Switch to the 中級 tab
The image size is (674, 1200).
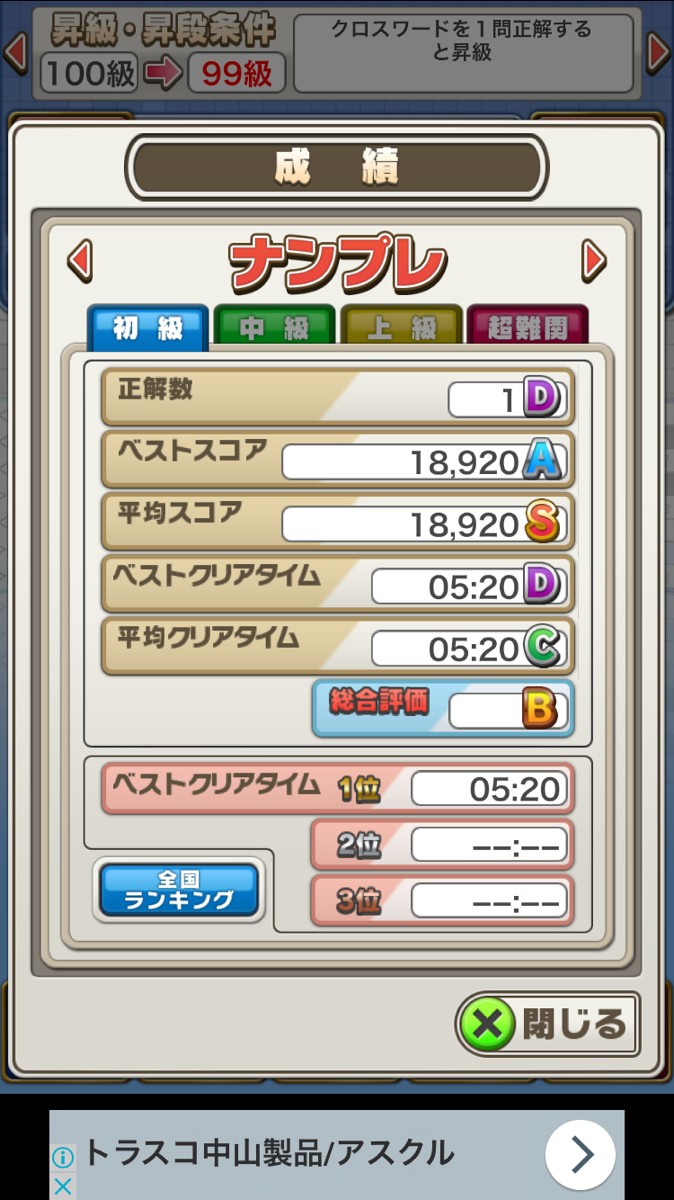274,329
